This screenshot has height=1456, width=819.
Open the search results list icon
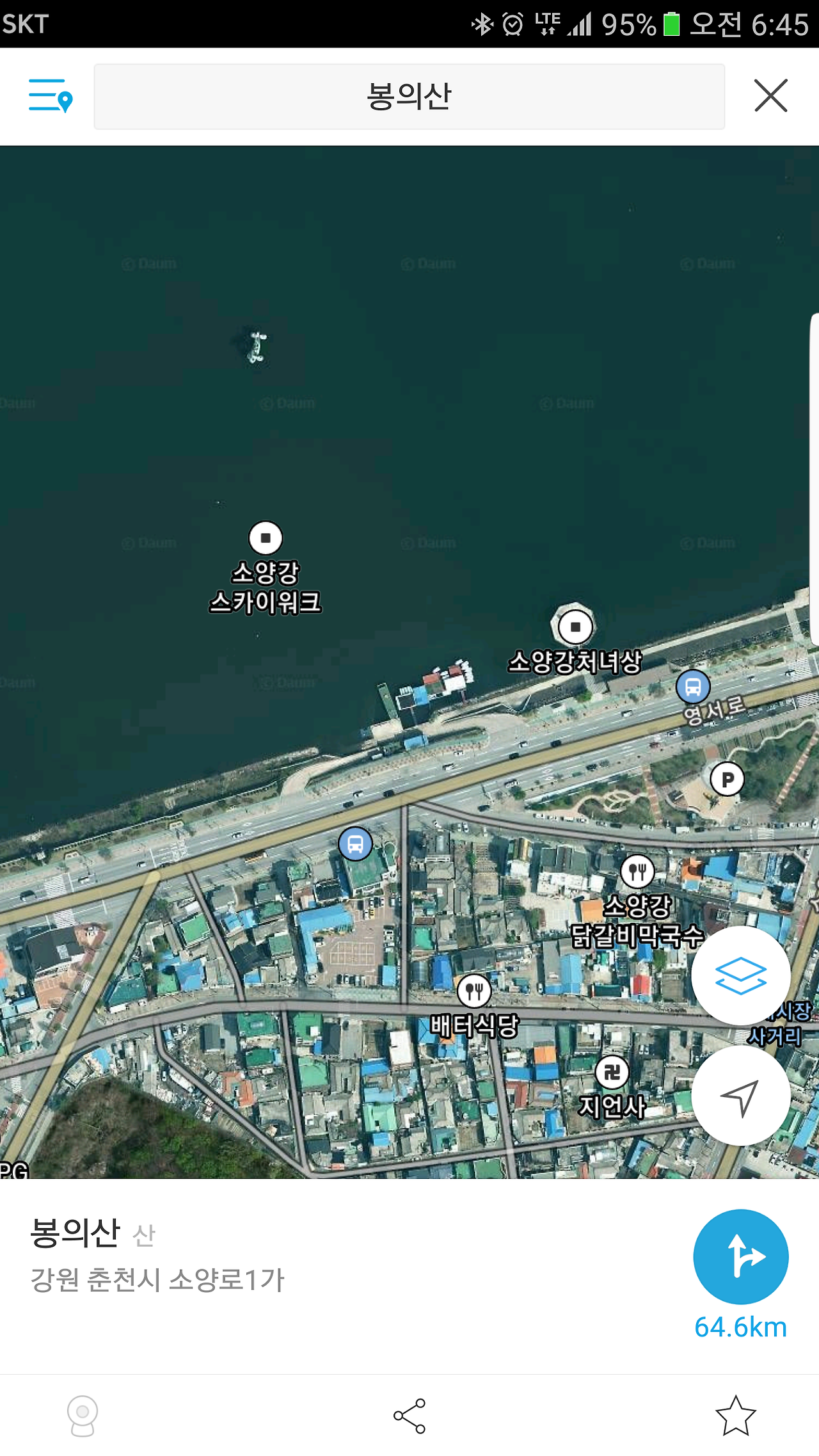pyautogui.click(x=50, y=96)
